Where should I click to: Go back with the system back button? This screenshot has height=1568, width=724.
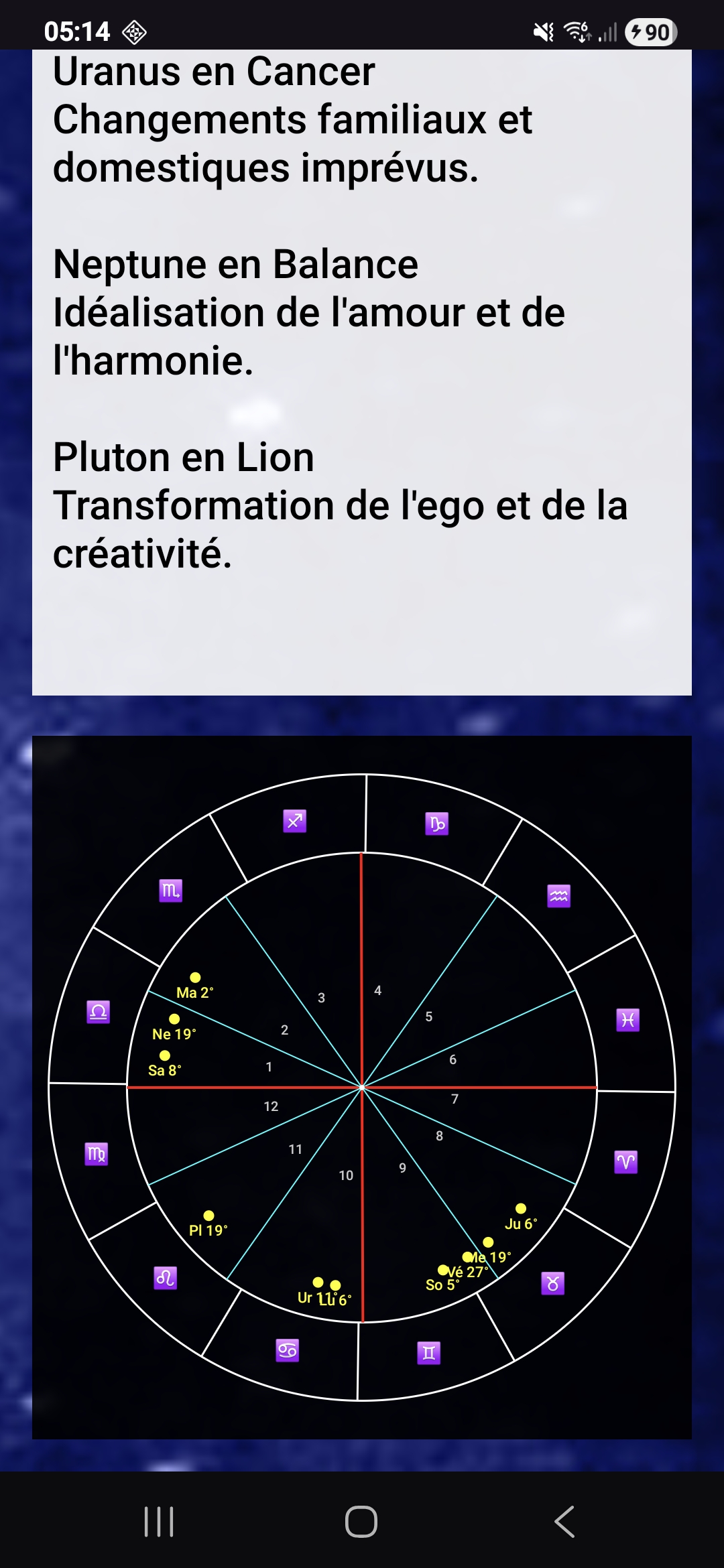(x=564, y=1521)
